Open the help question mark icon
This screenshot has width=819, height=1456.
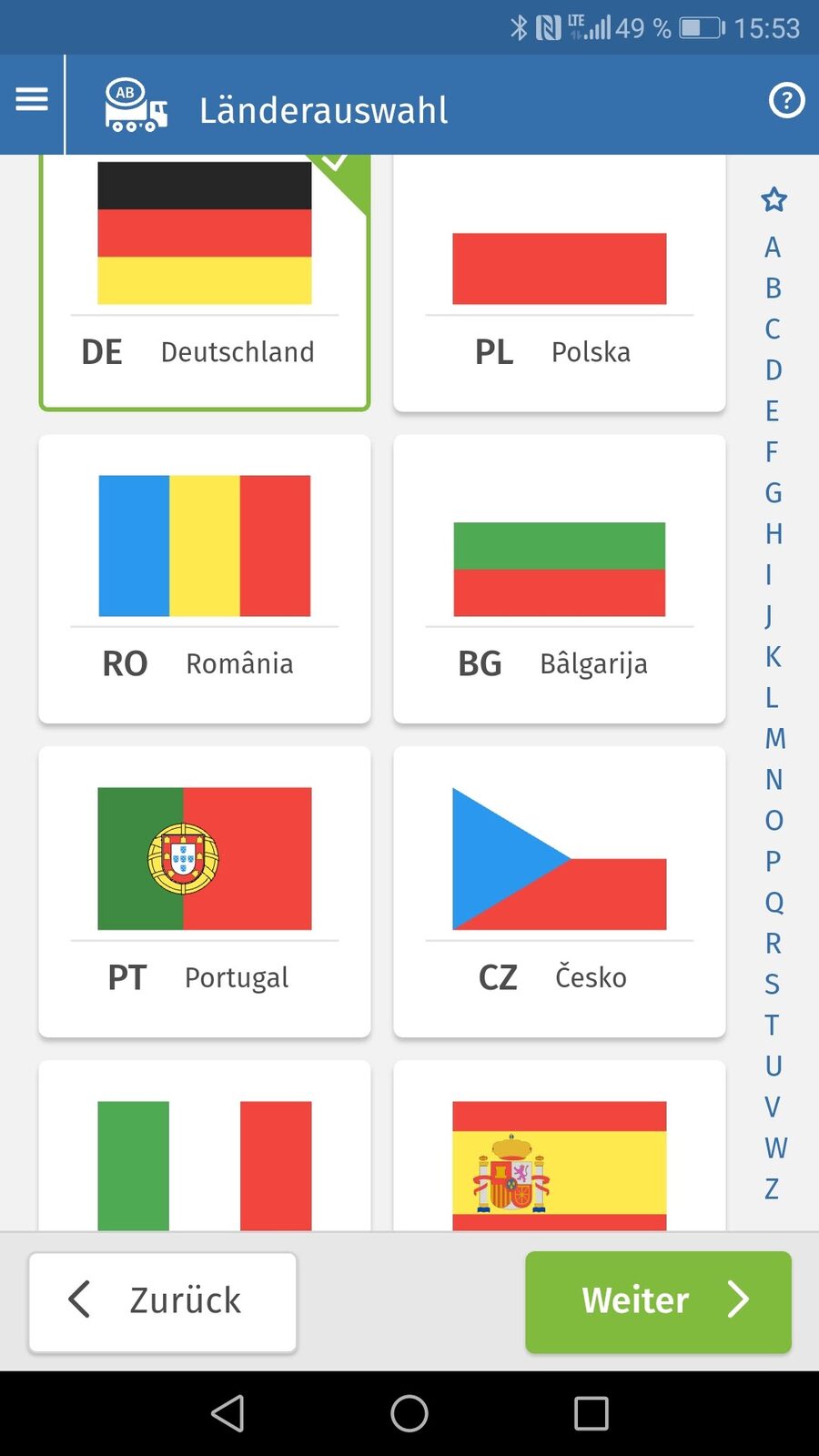[786, 100]
